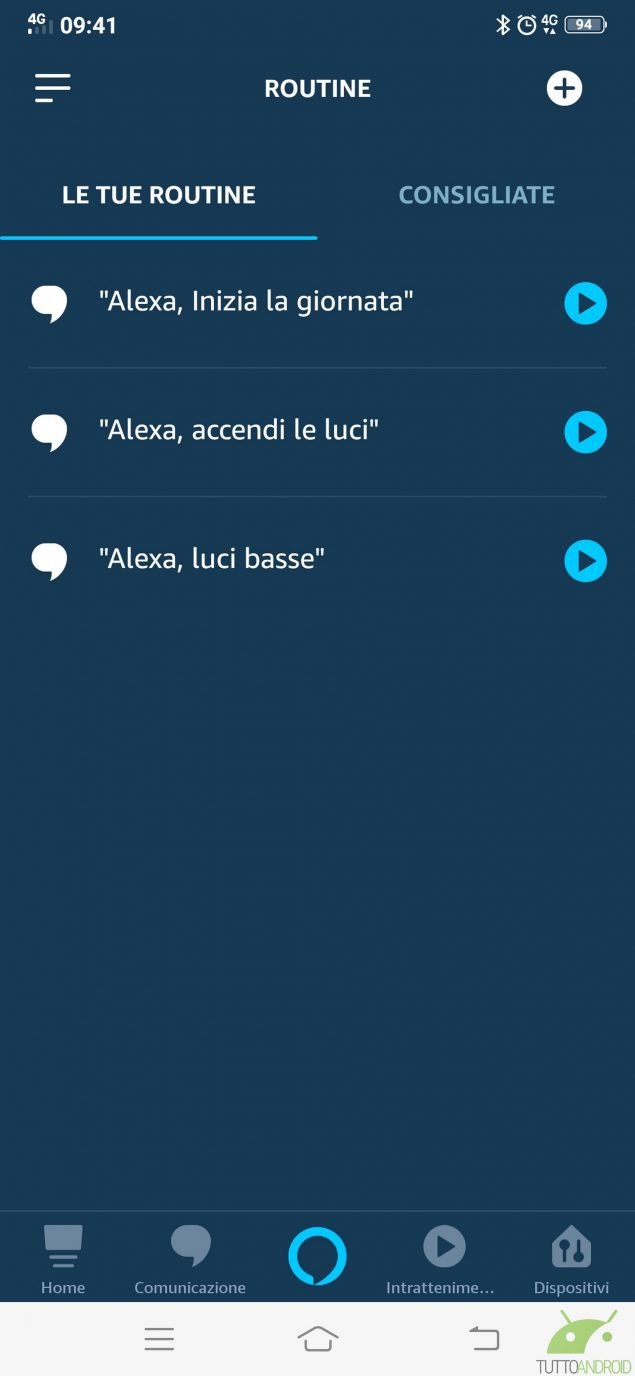Viewport: 635px width, 1376px height.
Task: Open the "Alexa, accendi le luci" routine
Action: click(x=239, y=431)
